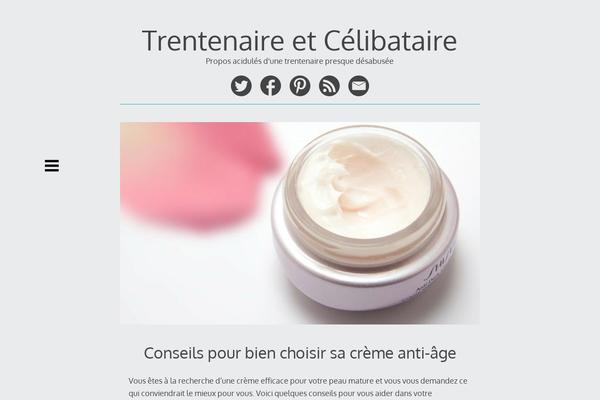Open the anti-aging cream article image
The height and width of the screenshot is (400, 600).
[x=300, y=222]
